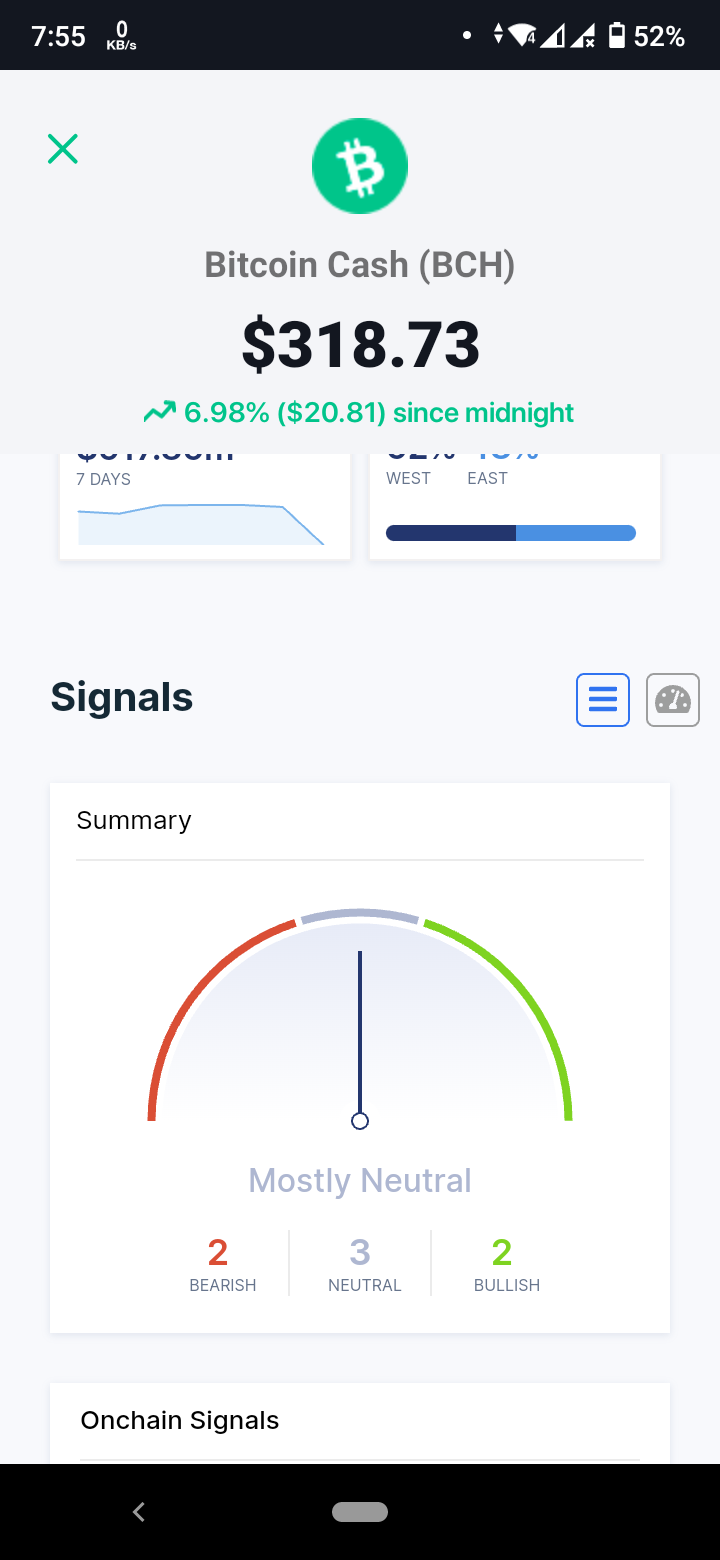This screenshot has height=1560, width=720.
Task: Open the 7 days chart card
Action: coord(205,506)
